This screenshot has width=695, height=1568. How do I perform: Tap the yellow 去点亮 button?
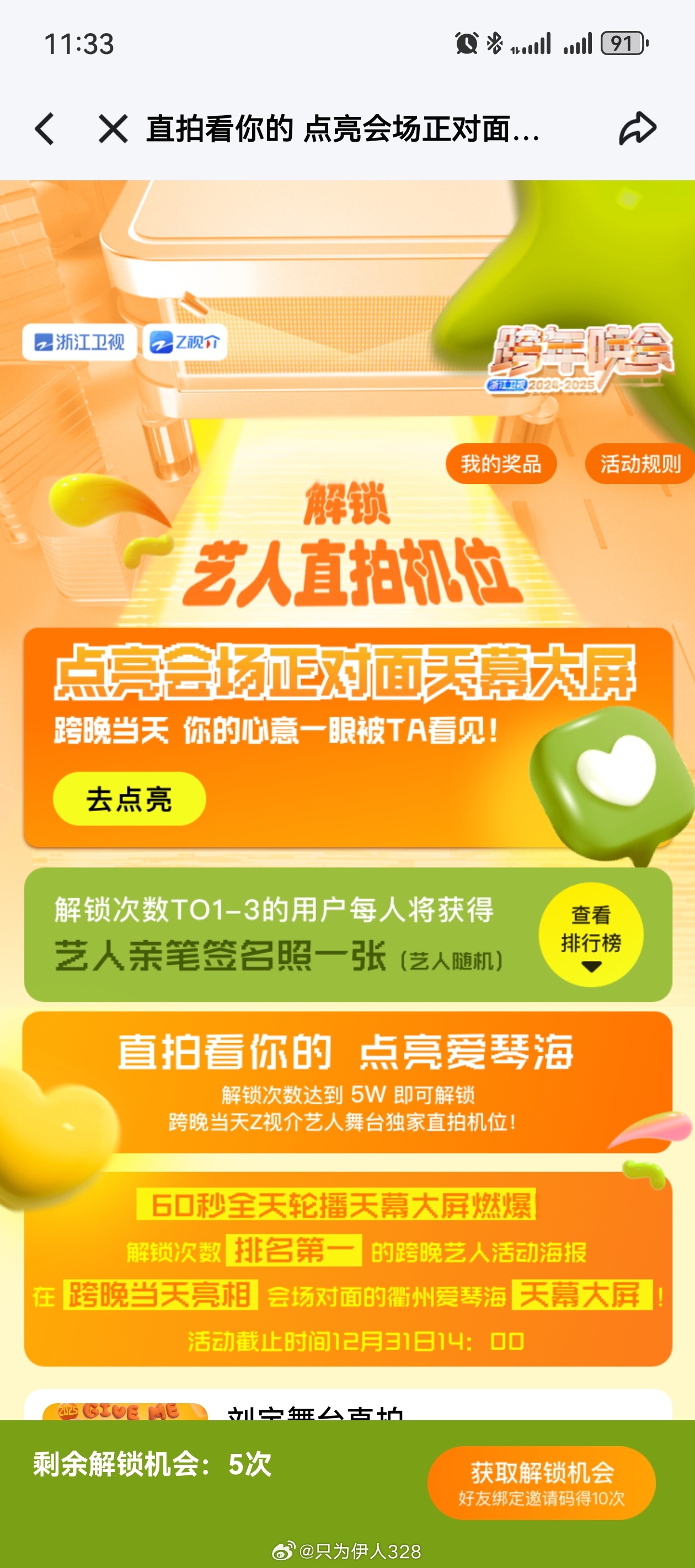pos(129,798)
